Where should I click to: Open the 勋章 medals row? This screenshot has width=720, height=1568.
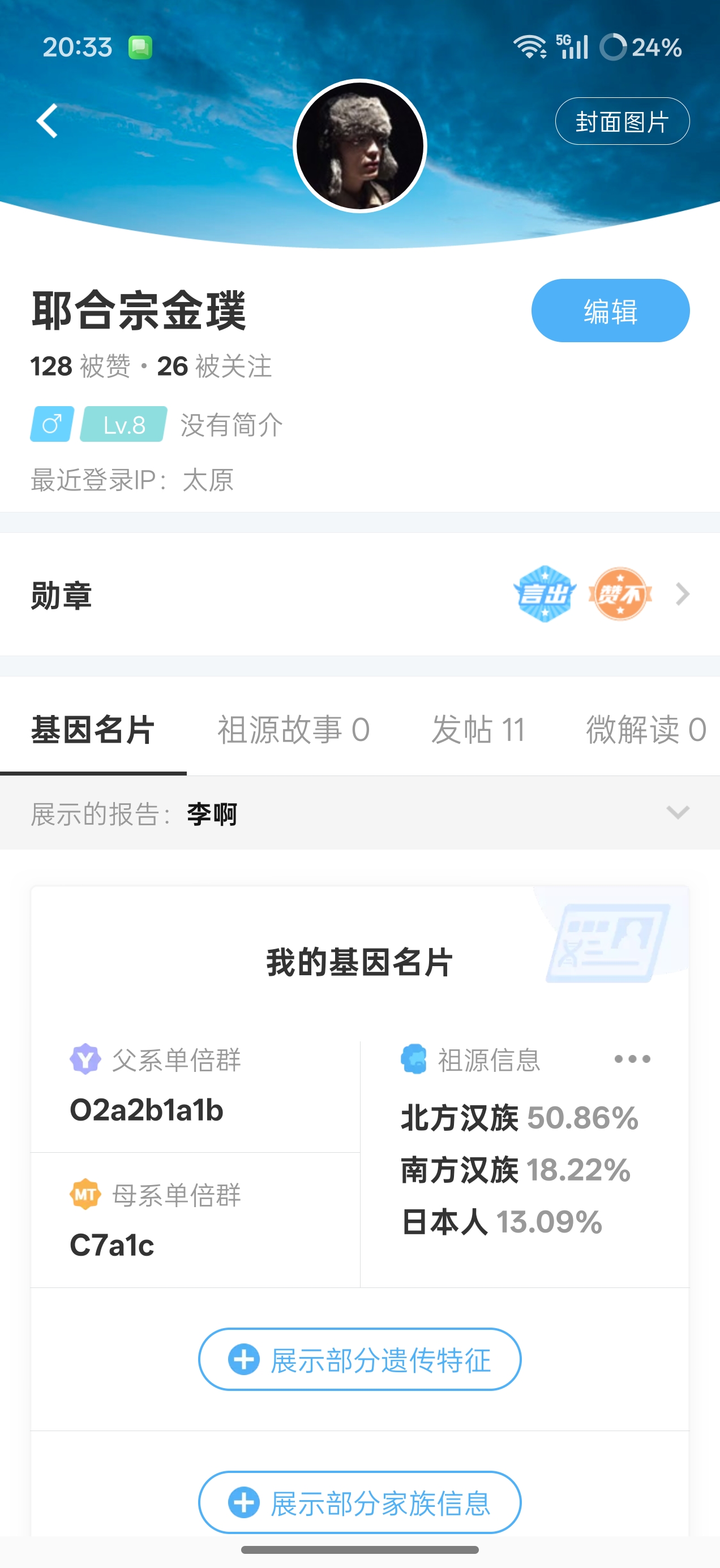click(359, 595)
